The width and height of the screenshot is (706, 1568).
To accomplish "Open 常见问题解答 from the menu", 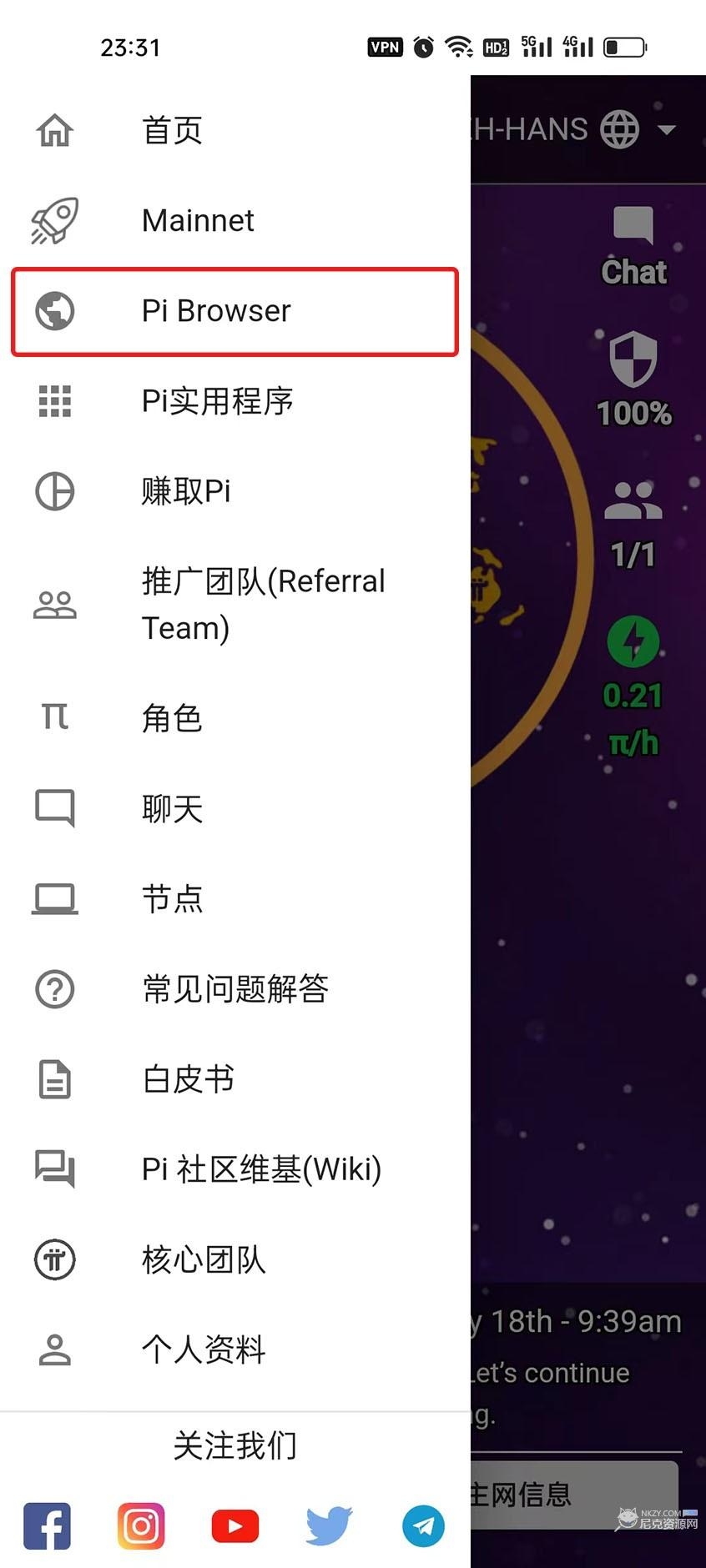I will (234, 988).
